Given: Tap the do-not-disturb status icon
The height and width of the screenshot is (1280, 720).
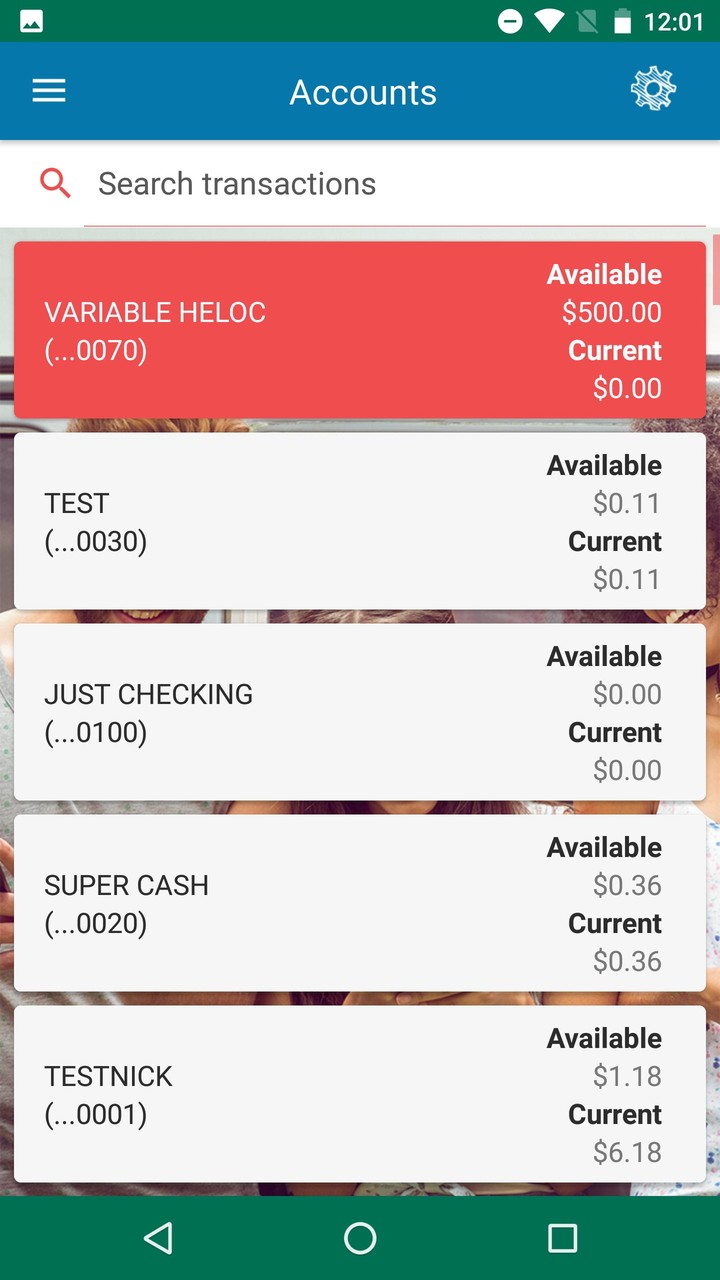Looking at the screenshot, I should click(x=510, y=20).
